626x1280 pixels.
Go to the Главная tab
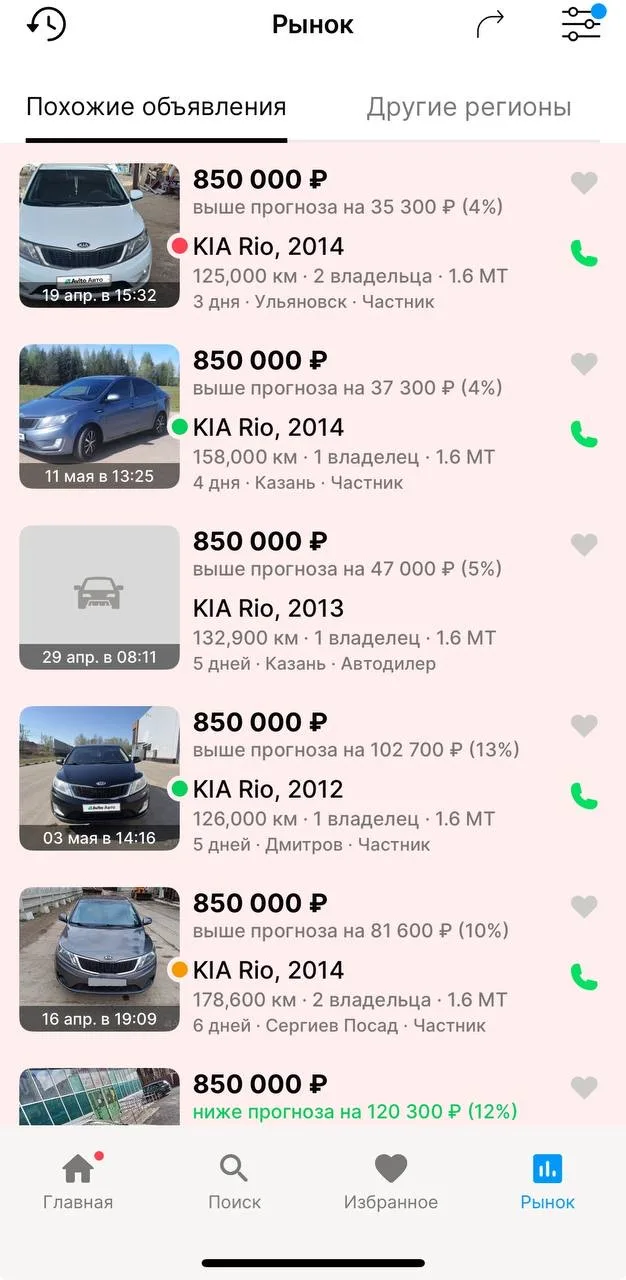(x=78, y=1180)
